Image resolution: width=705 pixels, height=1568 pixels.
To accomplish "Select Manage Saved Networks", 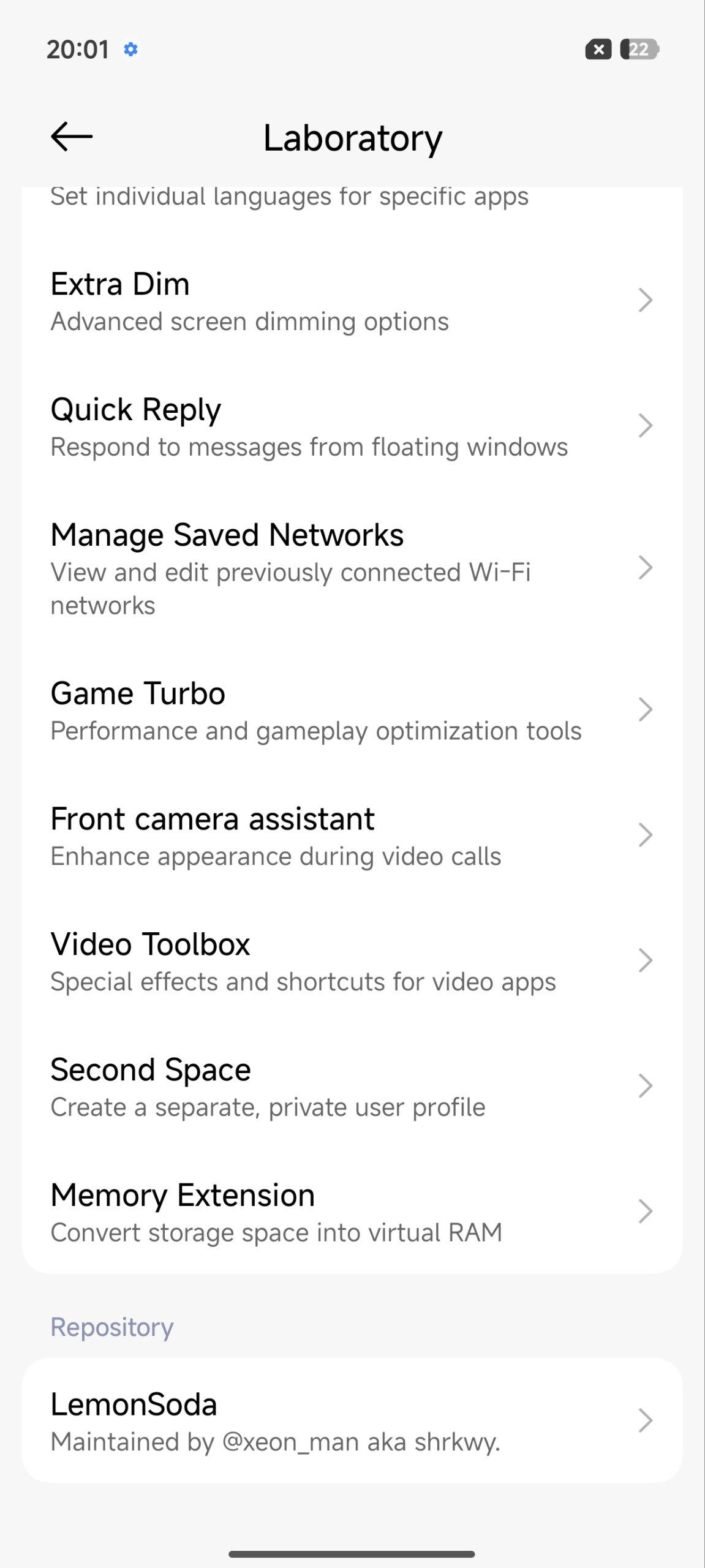I will point(352,568).
